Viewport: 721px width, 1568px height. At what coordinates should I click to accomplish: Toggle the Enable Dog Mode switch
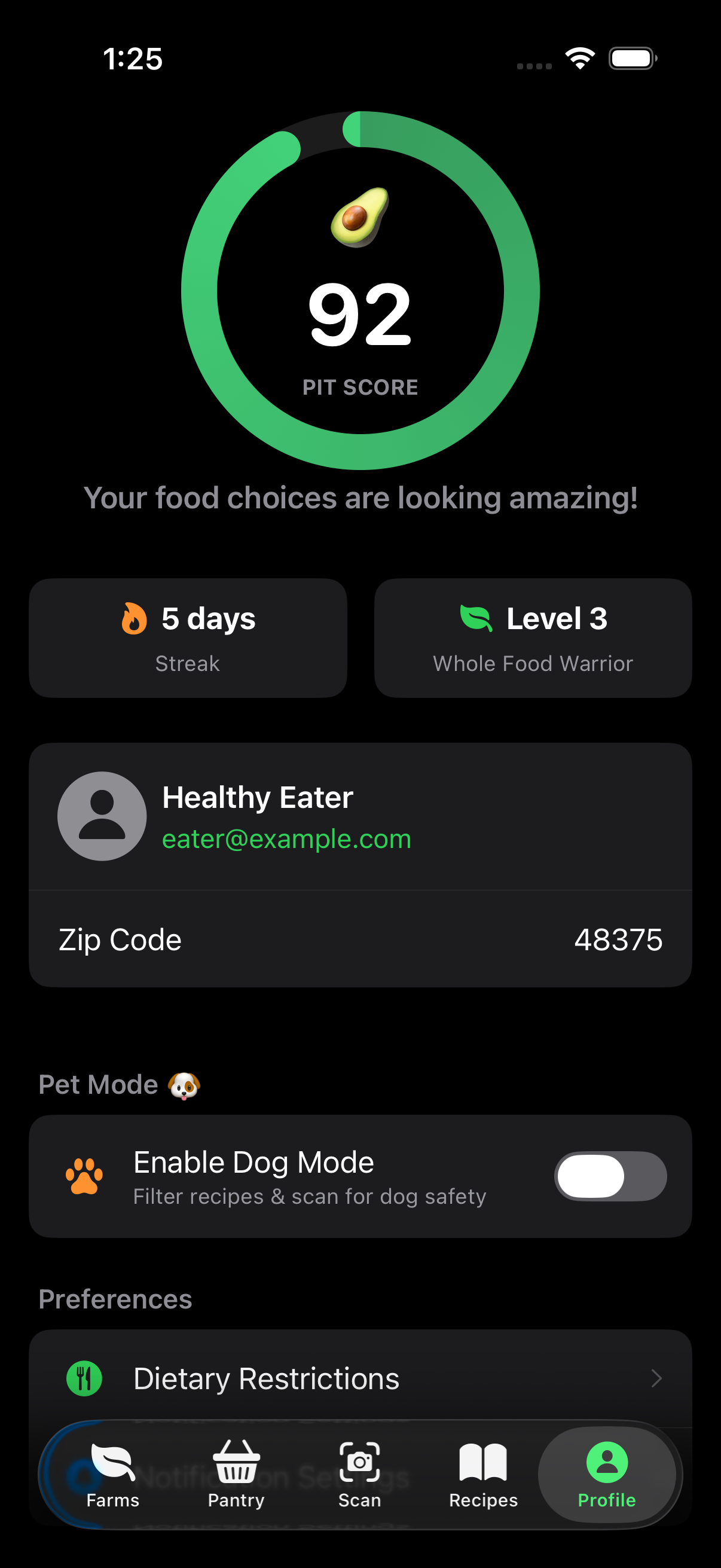tap(610, 1175)
